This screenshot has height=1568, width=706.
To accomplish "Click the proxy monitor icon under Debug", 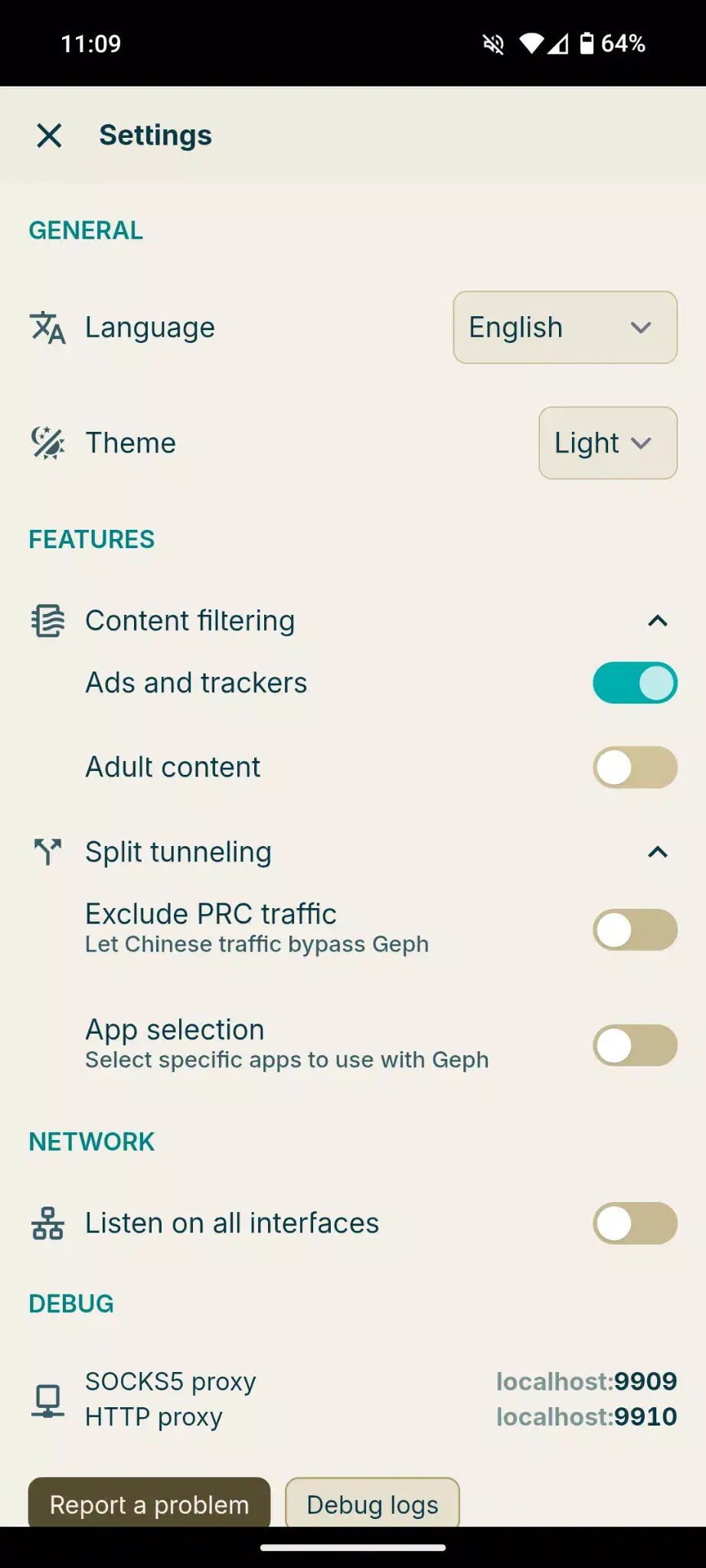I will [x=47, y=1398].
